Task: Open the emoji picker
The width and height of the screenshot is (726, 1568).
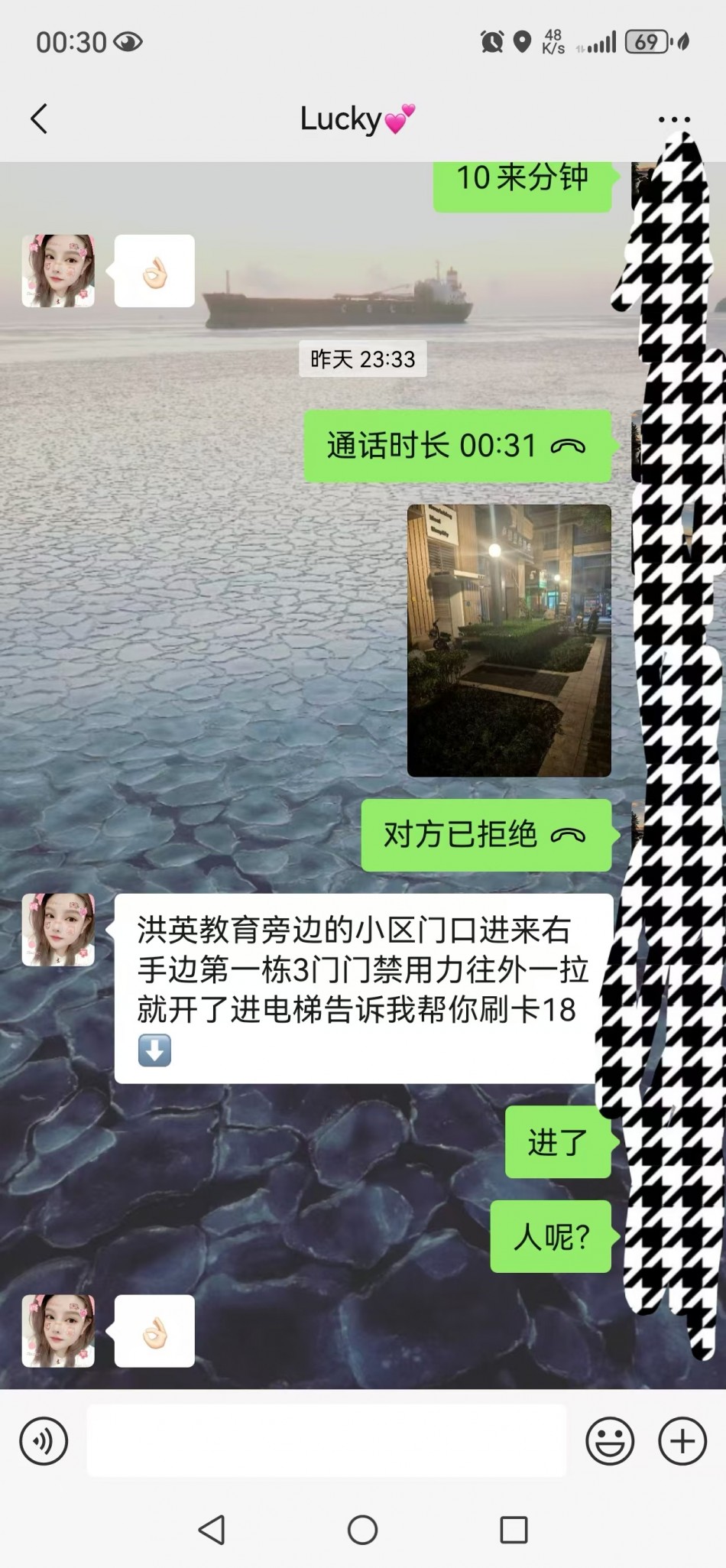Action: coord(609,1442)
